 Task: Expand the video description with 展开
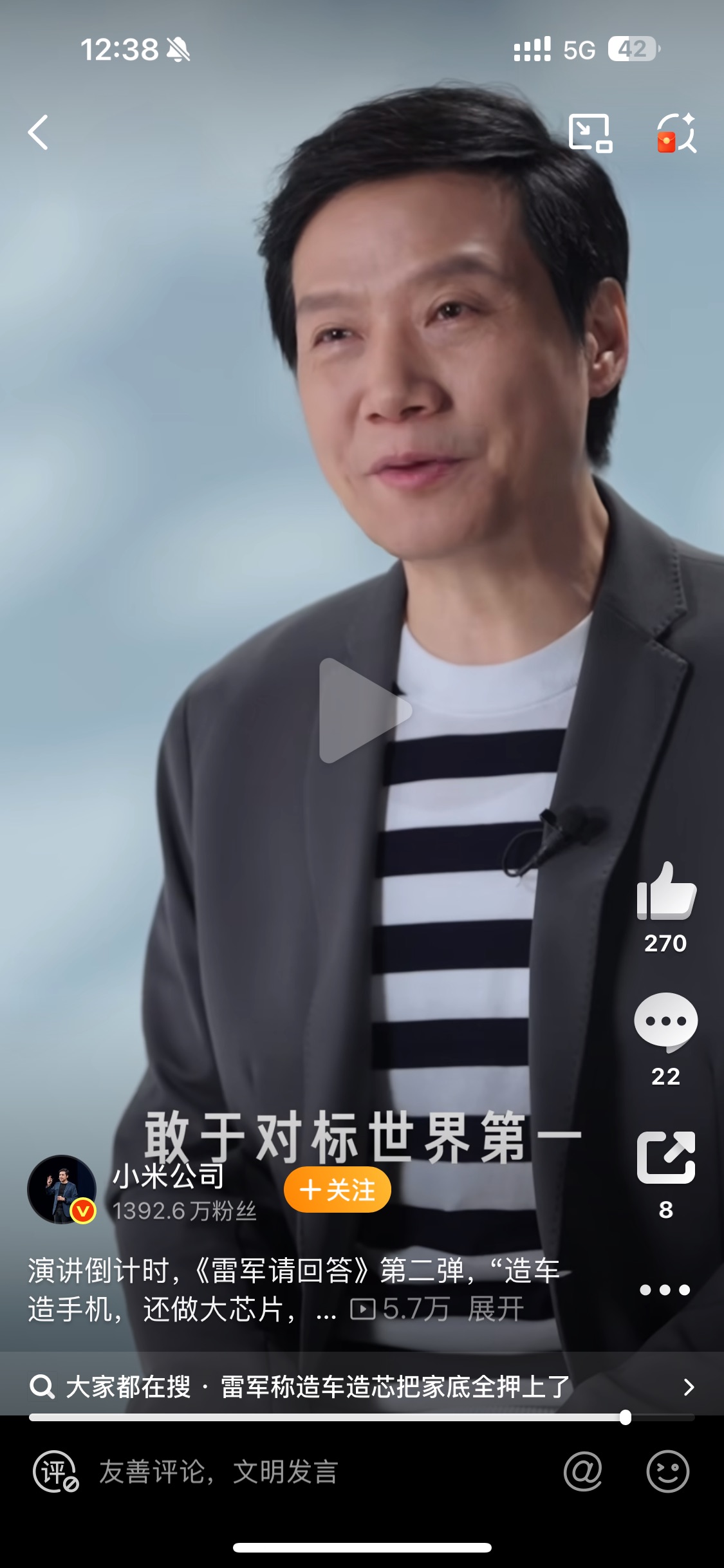click(x=496, y=1309)
